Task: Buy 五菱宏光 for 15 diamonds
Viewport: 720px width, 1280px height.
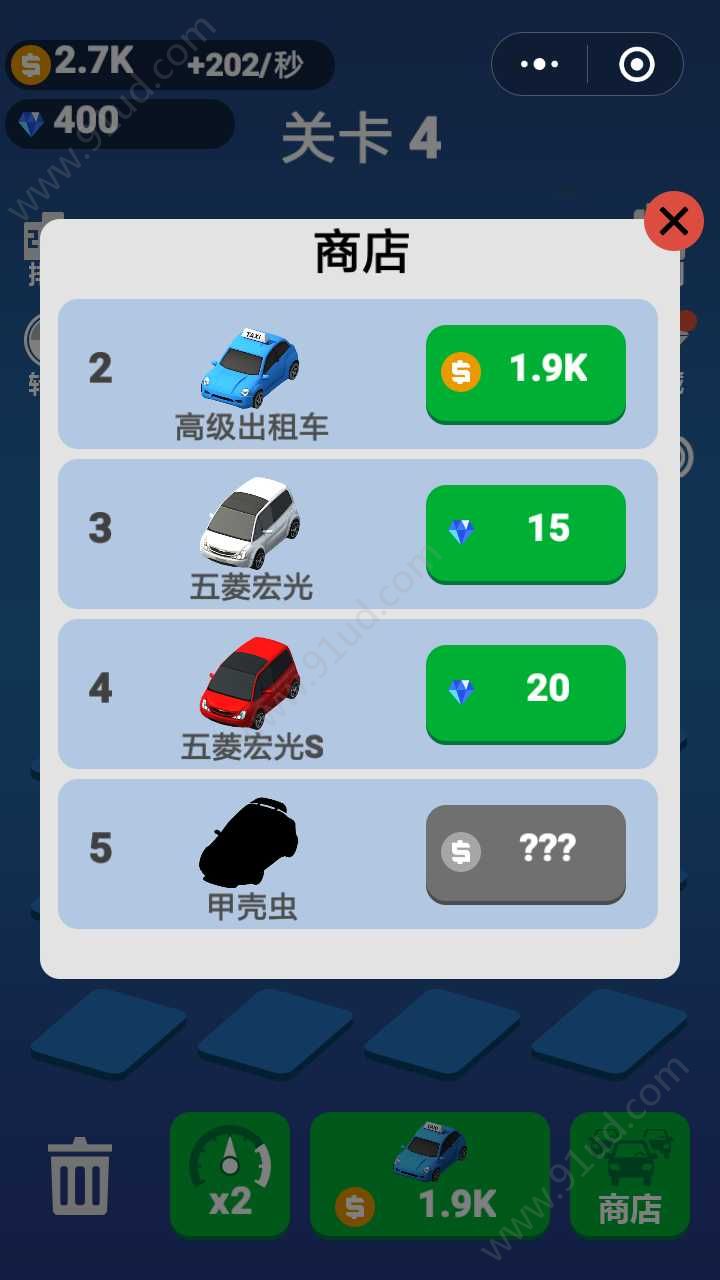Action: pyautogui.click(x=526, y=531)
